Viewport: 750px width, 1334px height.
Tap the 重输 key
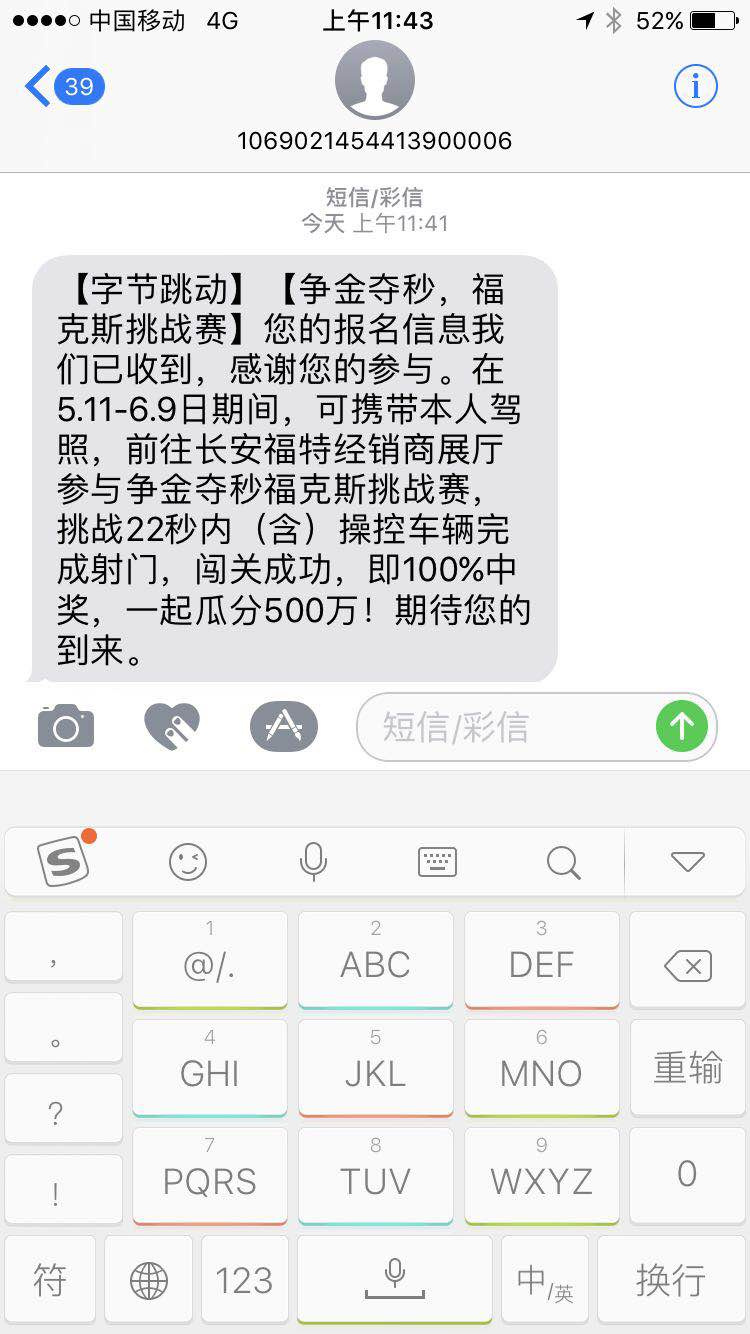click(x=687, y=1069)
